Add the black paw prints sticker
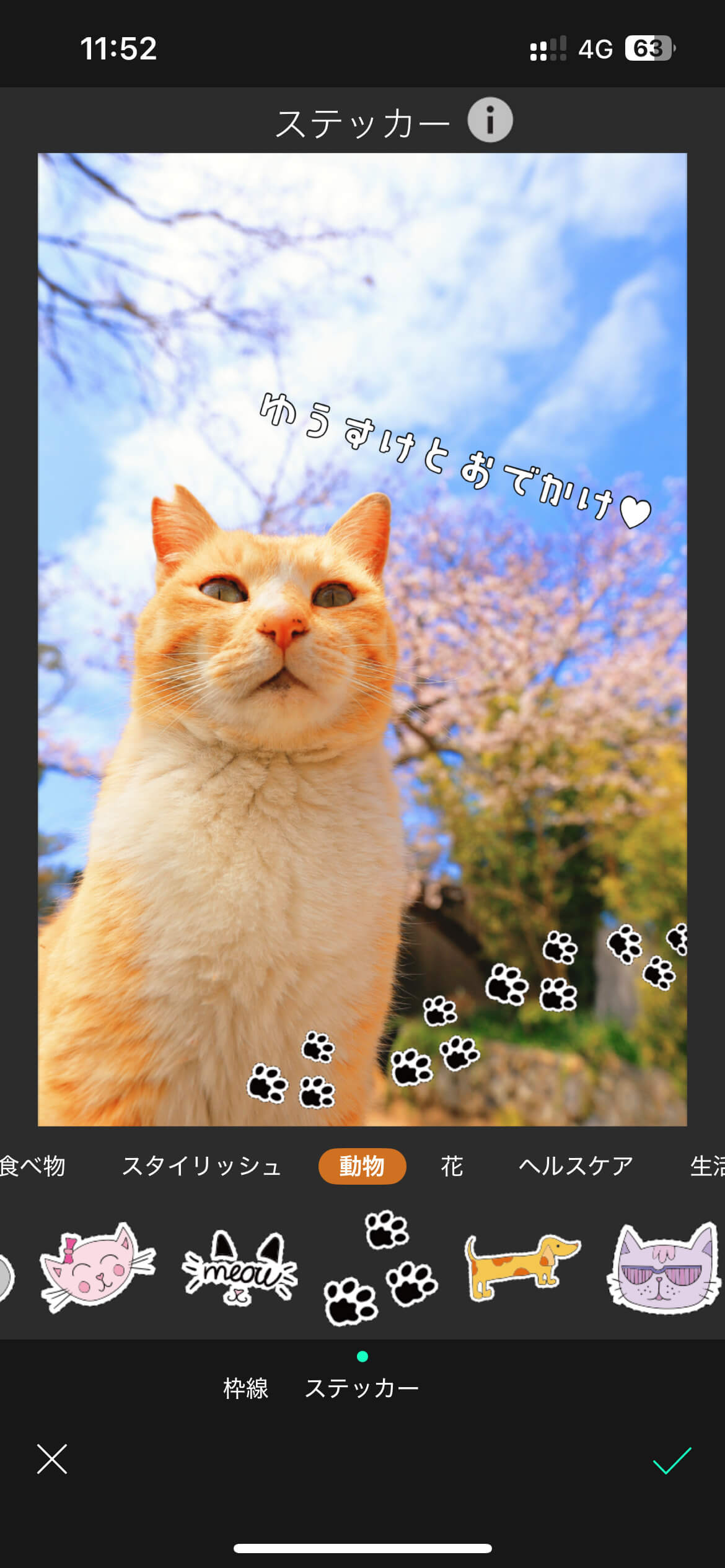This screenshot has width=725, height=1568. [380, 1267]
